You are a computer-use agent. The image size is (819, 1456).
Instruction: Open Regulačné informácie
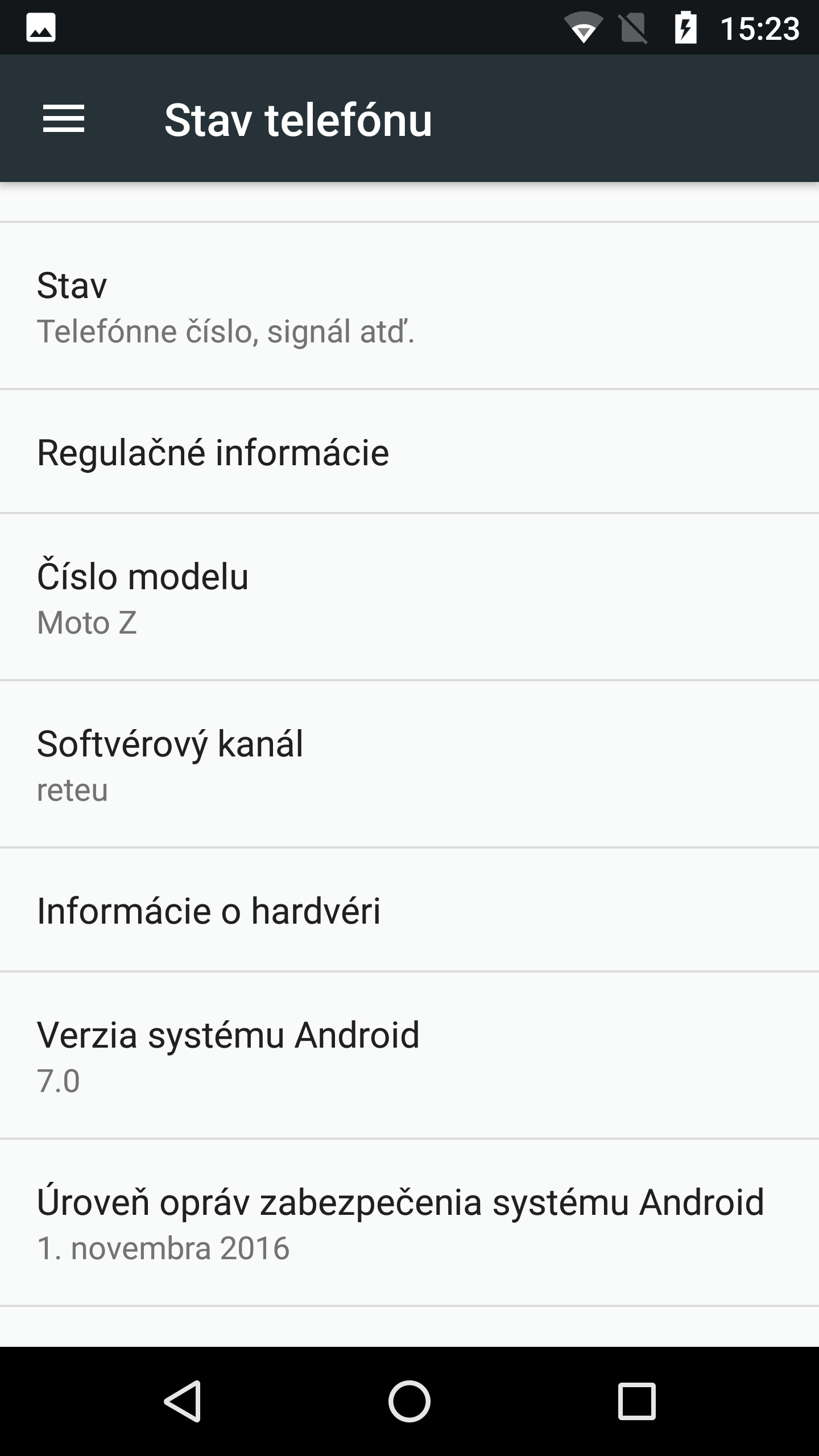point(409,452)
